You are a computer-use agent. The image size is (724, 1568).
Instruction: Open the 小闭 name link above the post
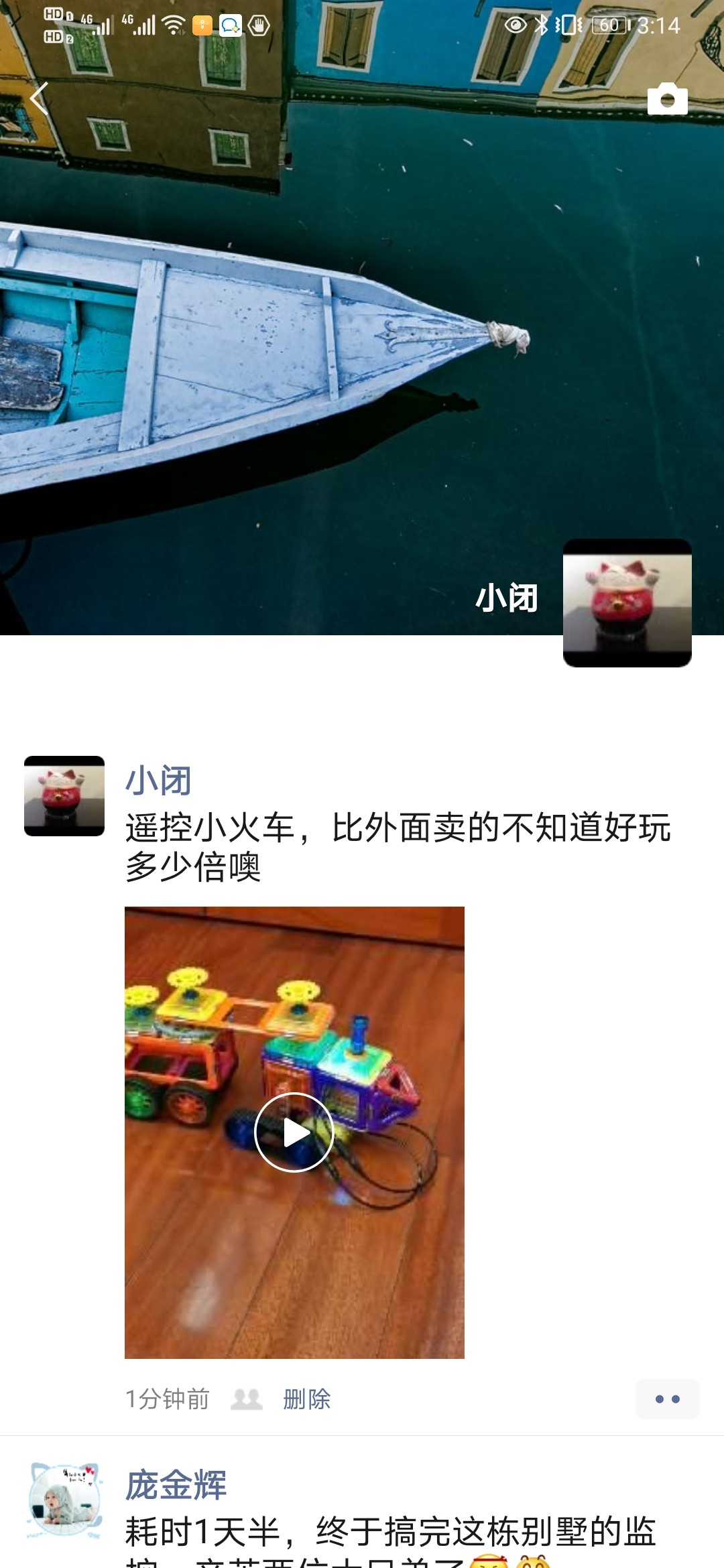pos(159,781)
